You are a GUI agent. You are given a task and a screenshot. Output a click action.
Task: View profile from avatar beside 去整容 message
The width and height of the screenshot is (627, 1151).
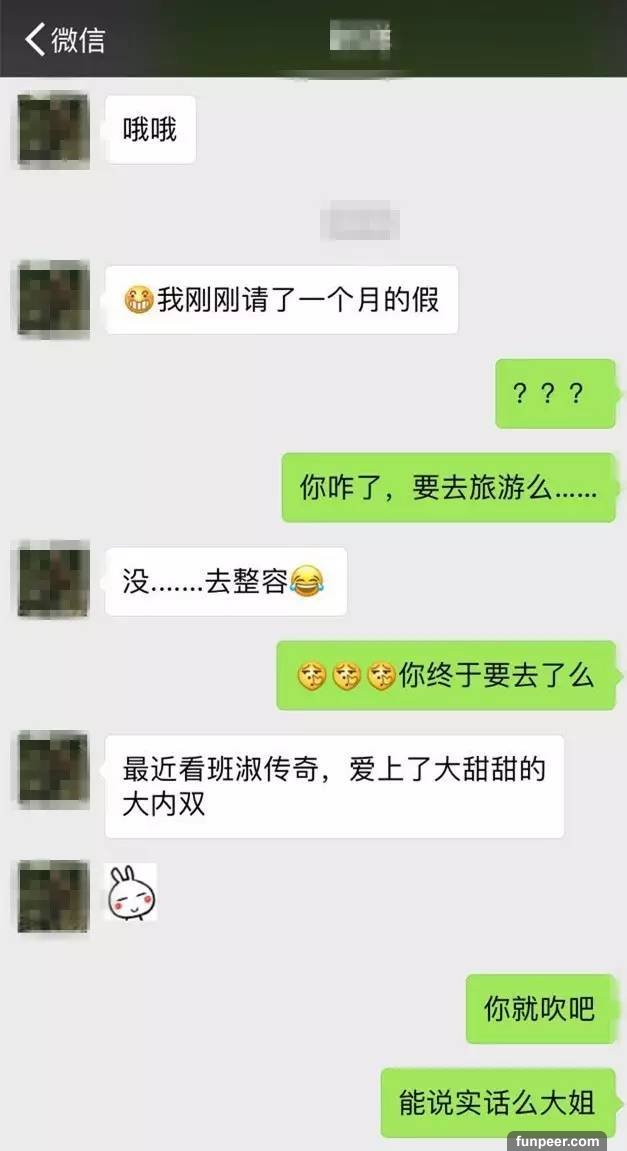point(53,580)
